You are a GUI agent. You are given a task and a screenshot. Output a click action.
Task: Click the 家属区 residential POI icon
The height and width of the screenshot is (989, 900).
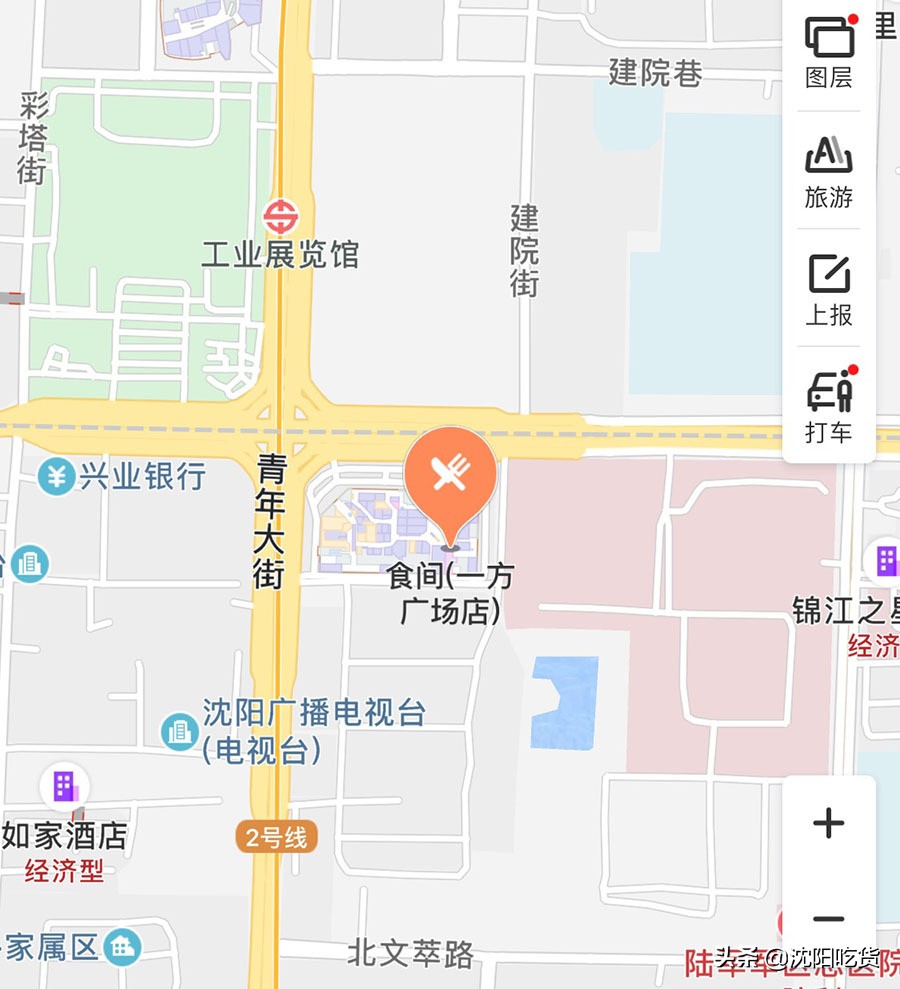click(x=121, y=946)
